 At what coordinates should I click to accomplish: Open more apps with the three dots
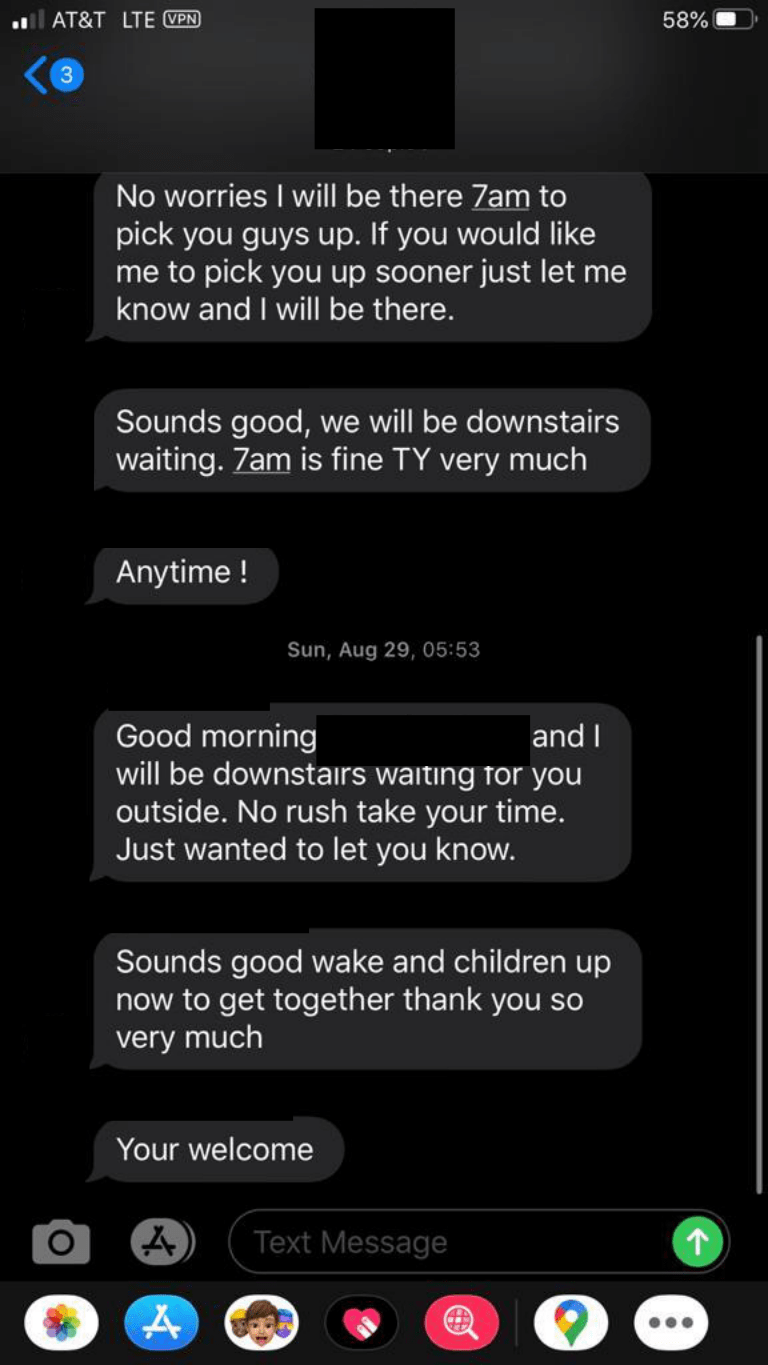pyautogui.click(x=671, y=1324)
